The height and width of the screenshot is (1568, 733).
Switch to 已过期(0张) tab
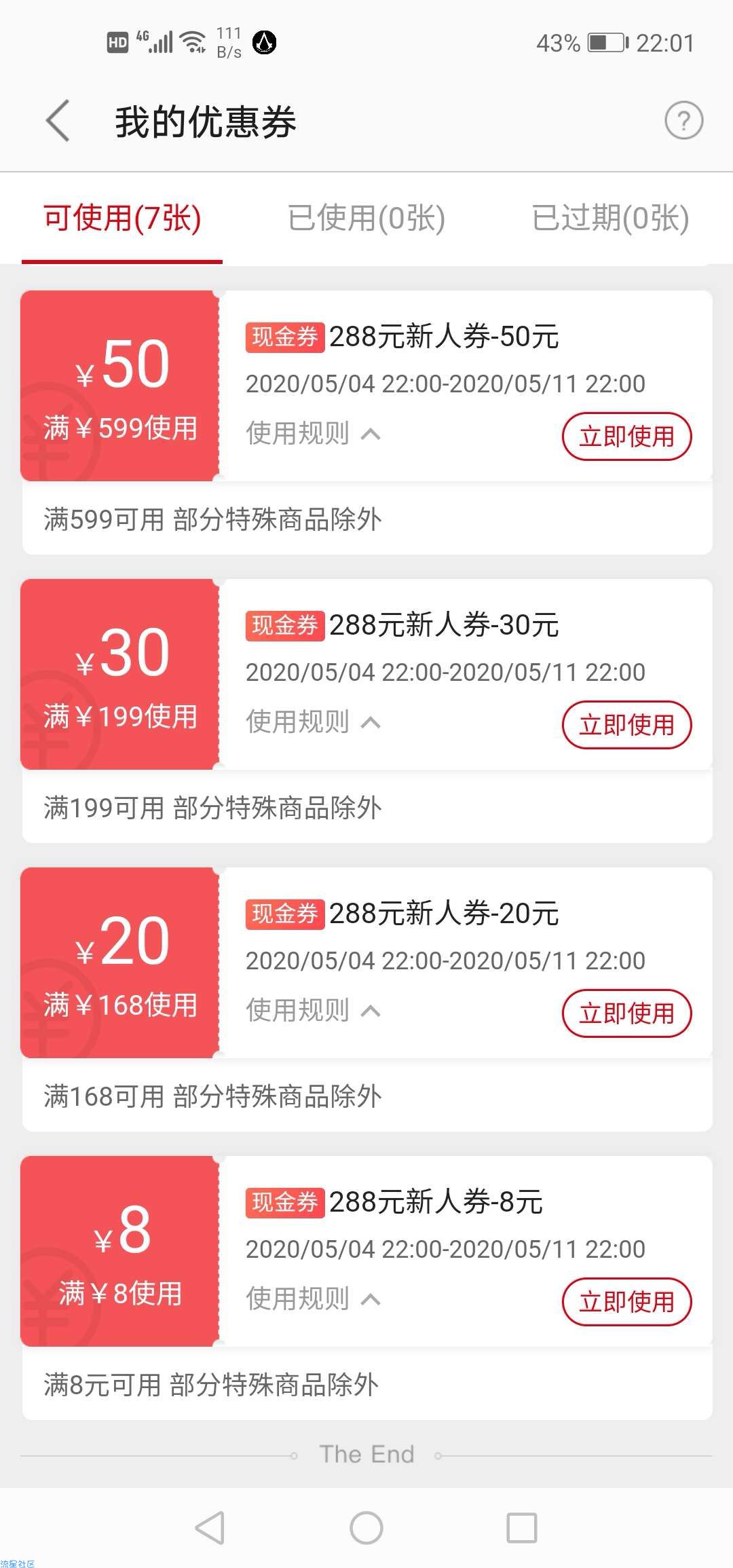(610, 218)
